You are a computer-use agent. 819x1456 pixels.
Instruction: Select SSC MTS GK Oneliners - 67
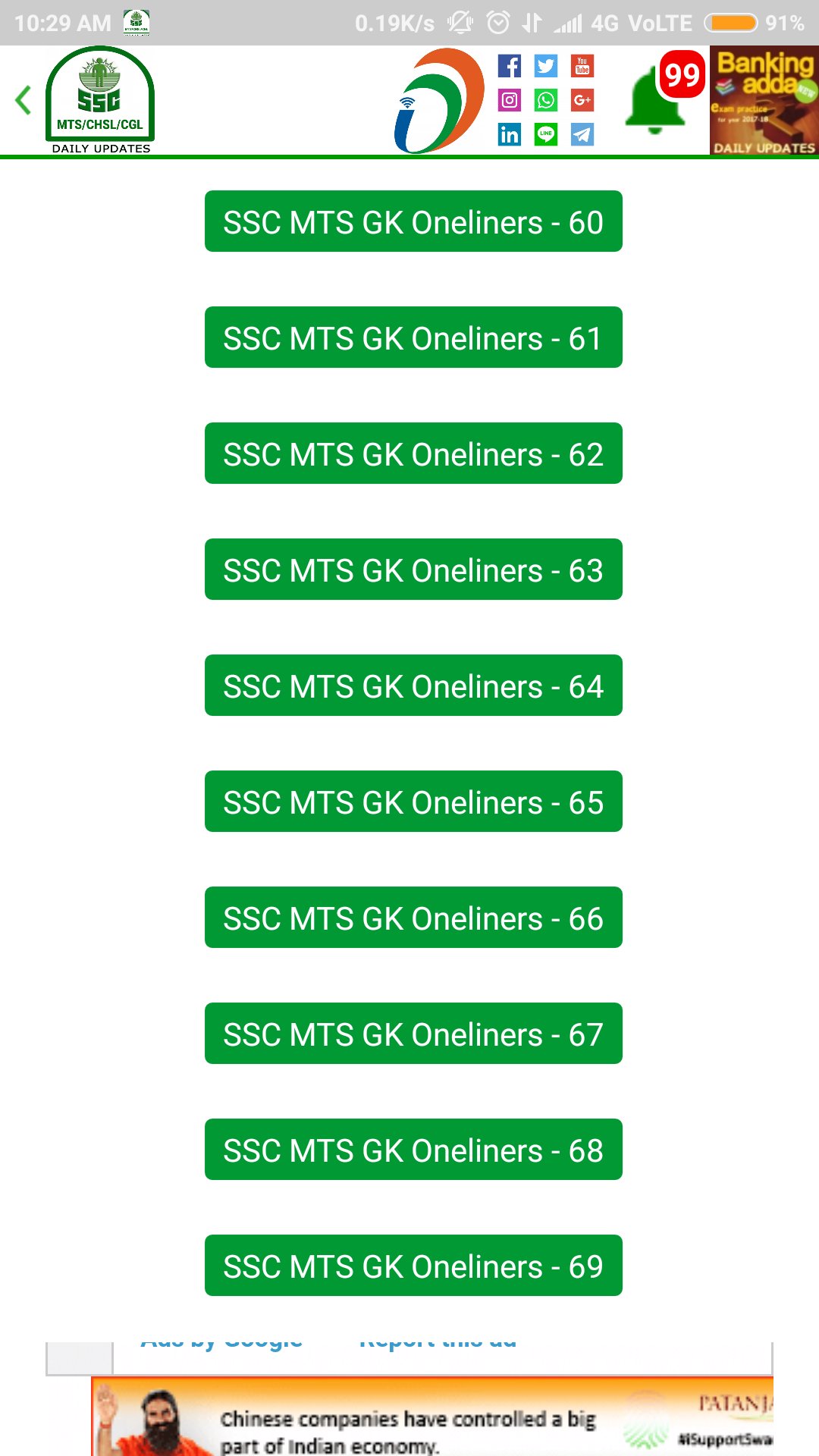(x=413, y=1034)
